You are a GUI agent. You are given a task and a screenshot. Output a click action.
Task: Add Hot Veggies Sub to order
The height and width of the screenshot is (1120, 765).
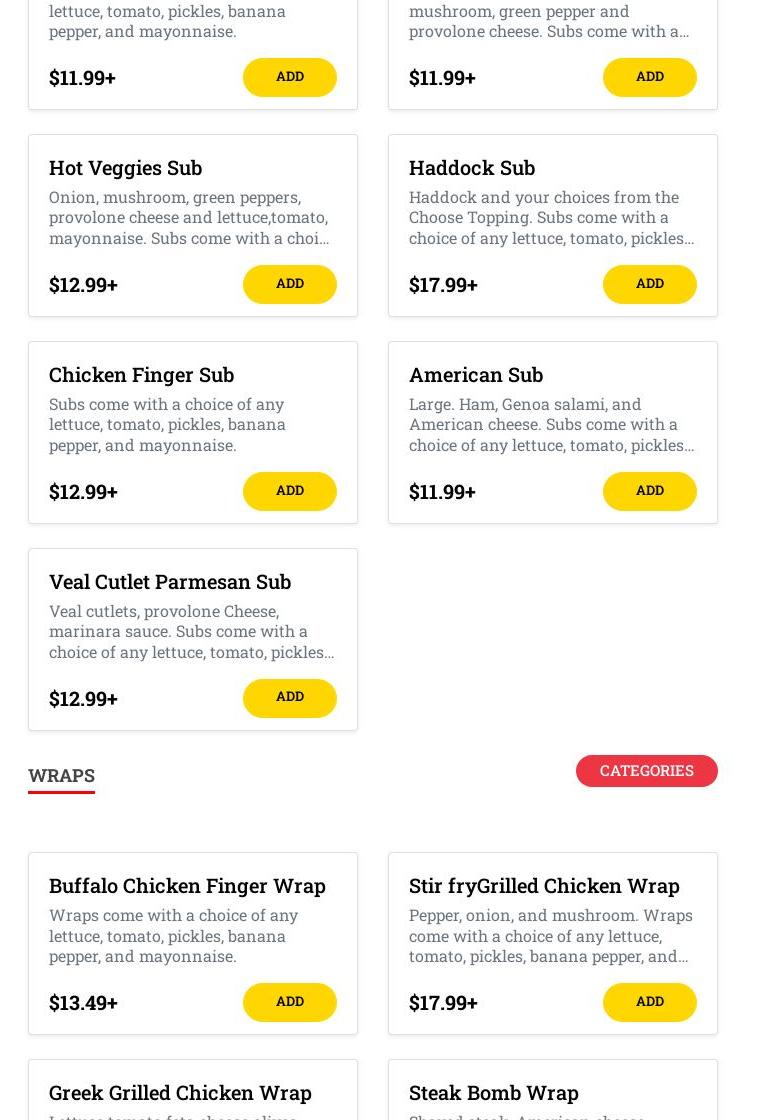click(x=289, y=284)
